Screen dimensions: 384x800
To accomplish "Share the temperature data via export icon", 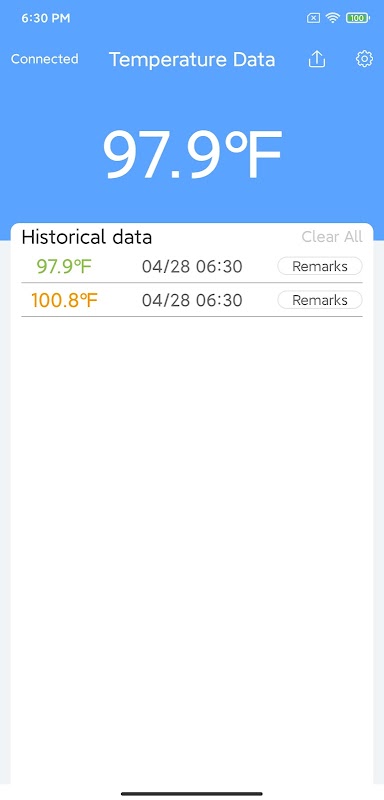I will pyautogui.click(x=317, y=59).
